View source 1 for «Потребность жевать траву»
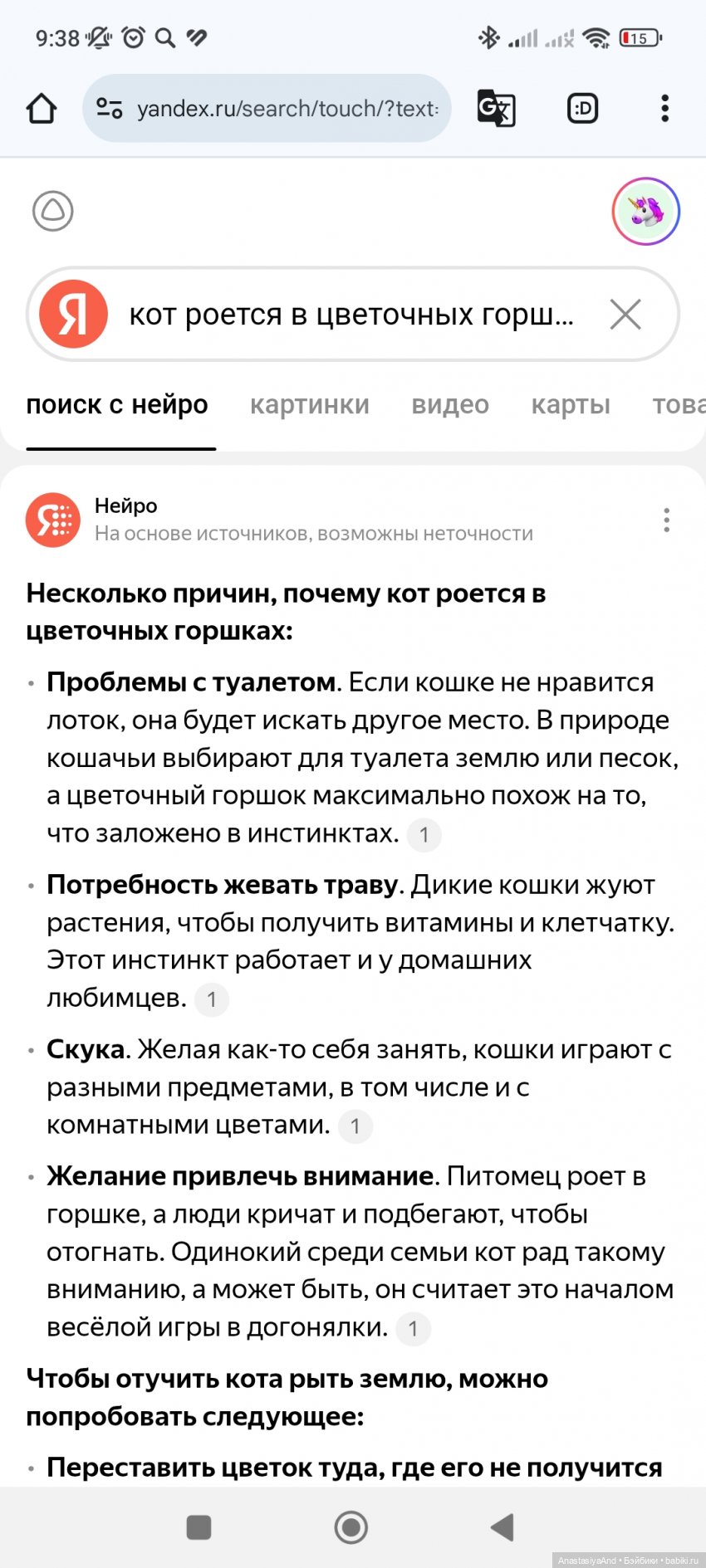Image resolution: width=706 pixels, height=1568 pixels. [212, 999]
